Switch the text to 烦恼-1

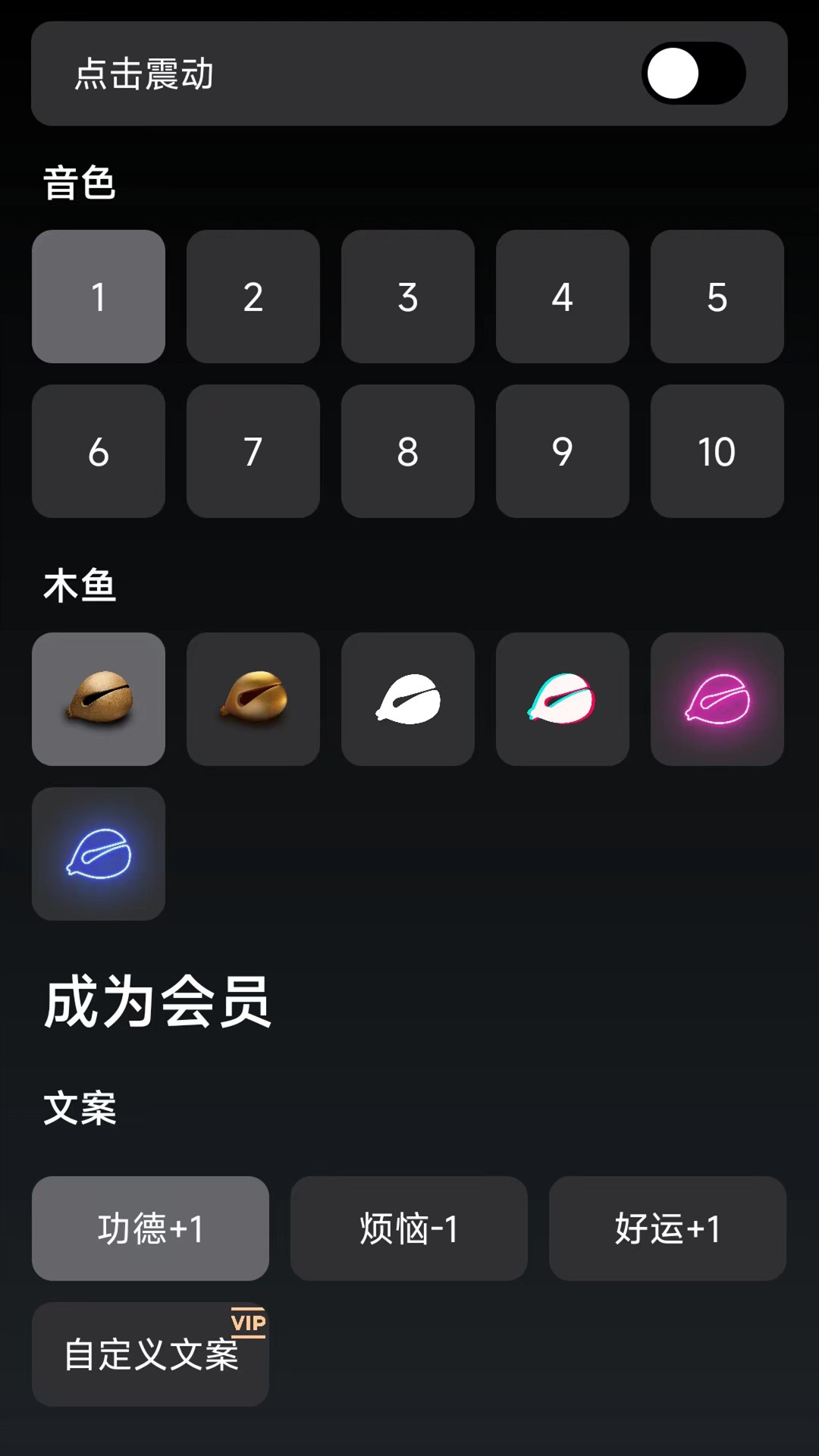pos(409,1228)
